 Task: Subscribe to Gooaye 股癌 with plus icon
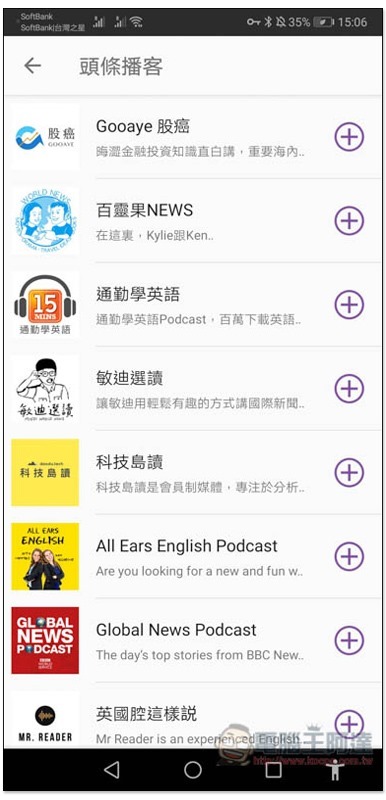pyautogui.click(x=349, y=137)
